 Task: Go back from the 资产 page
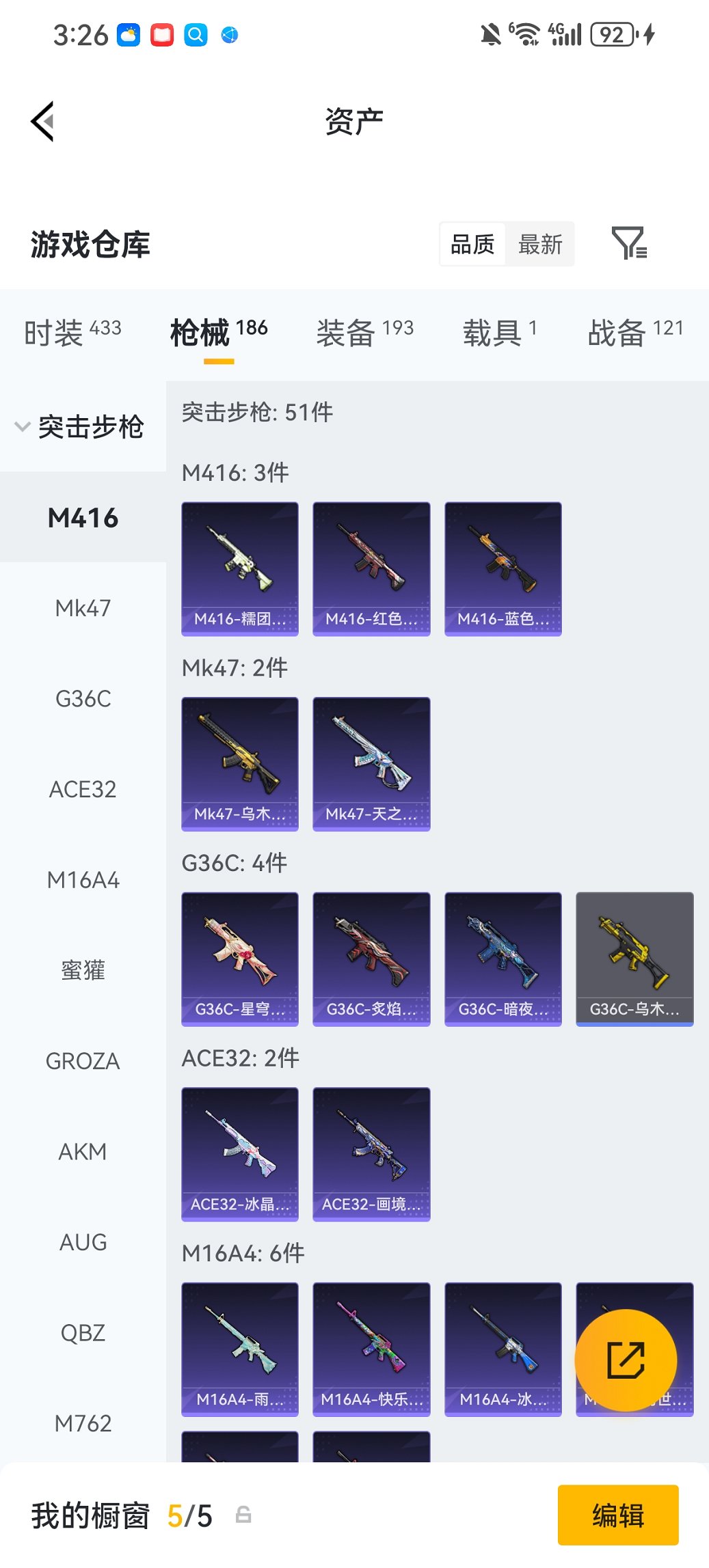point(42,122)
